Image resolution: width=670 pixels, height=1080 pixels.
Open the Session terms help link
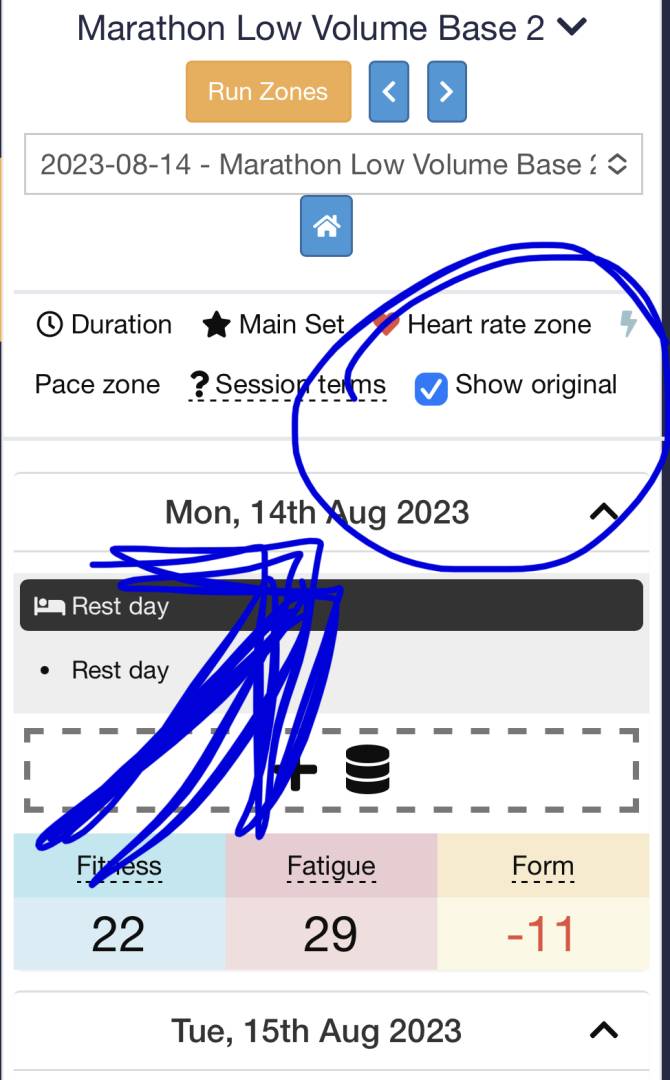pyautogui.click(x=287, y=385)
